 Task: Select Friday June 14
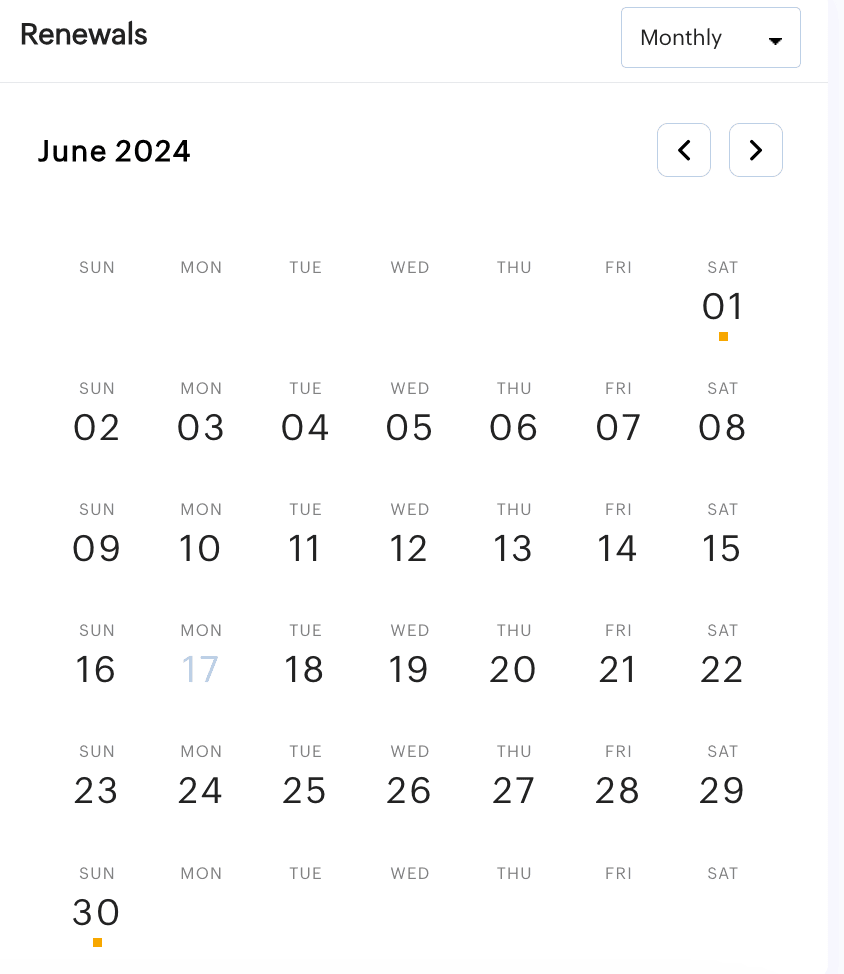point(617,549)
